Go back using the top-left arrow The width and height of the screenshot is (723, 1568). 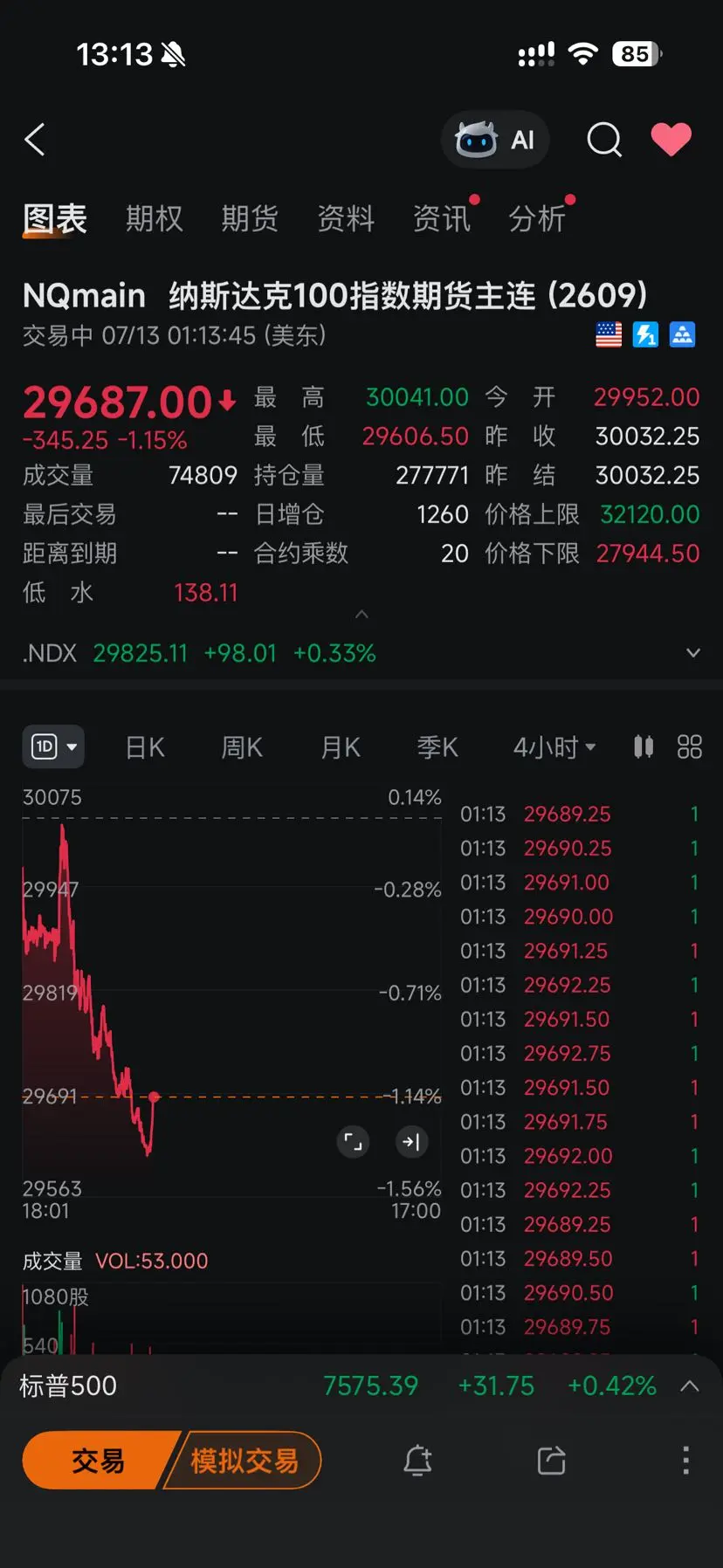point(35,140)
